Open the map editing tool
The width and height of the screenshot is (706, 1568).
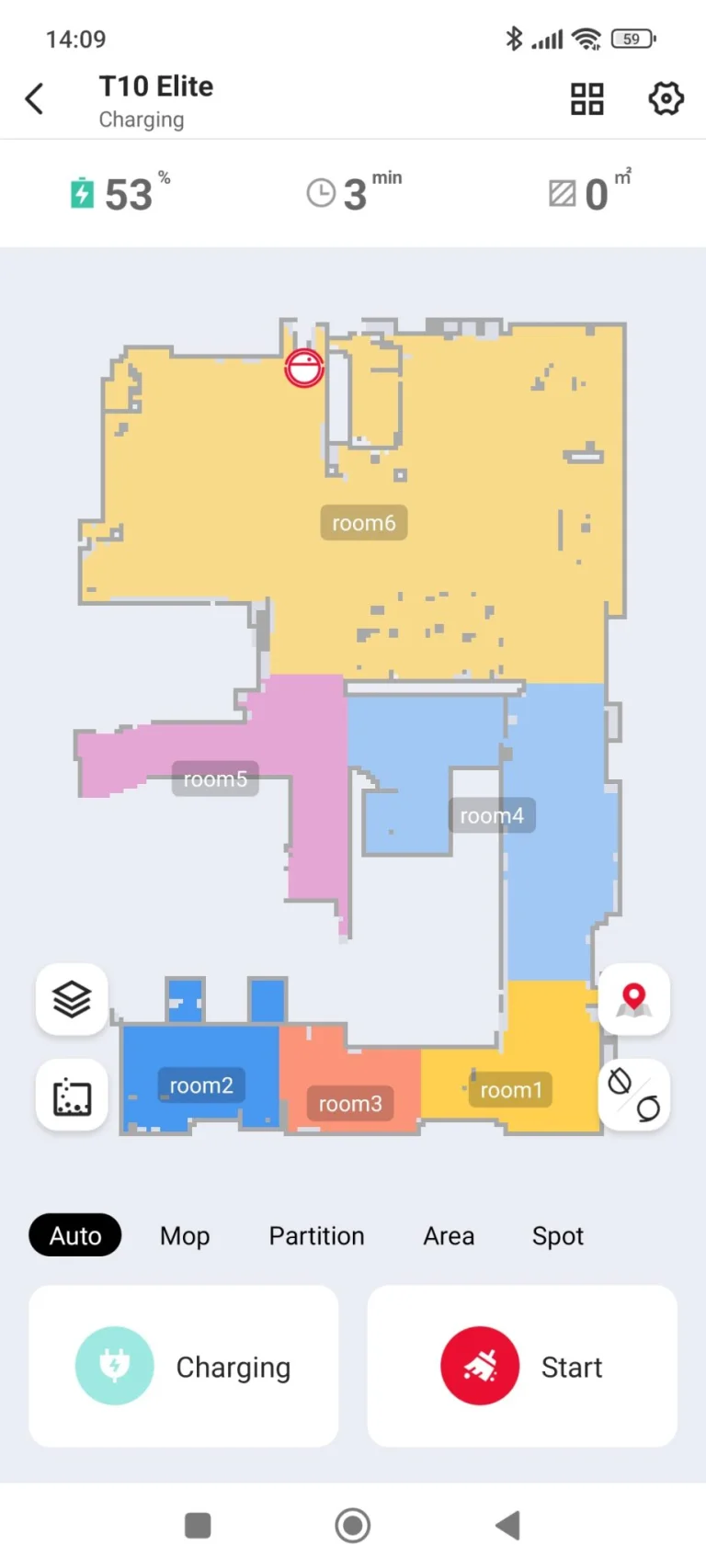click(72, 1096)
